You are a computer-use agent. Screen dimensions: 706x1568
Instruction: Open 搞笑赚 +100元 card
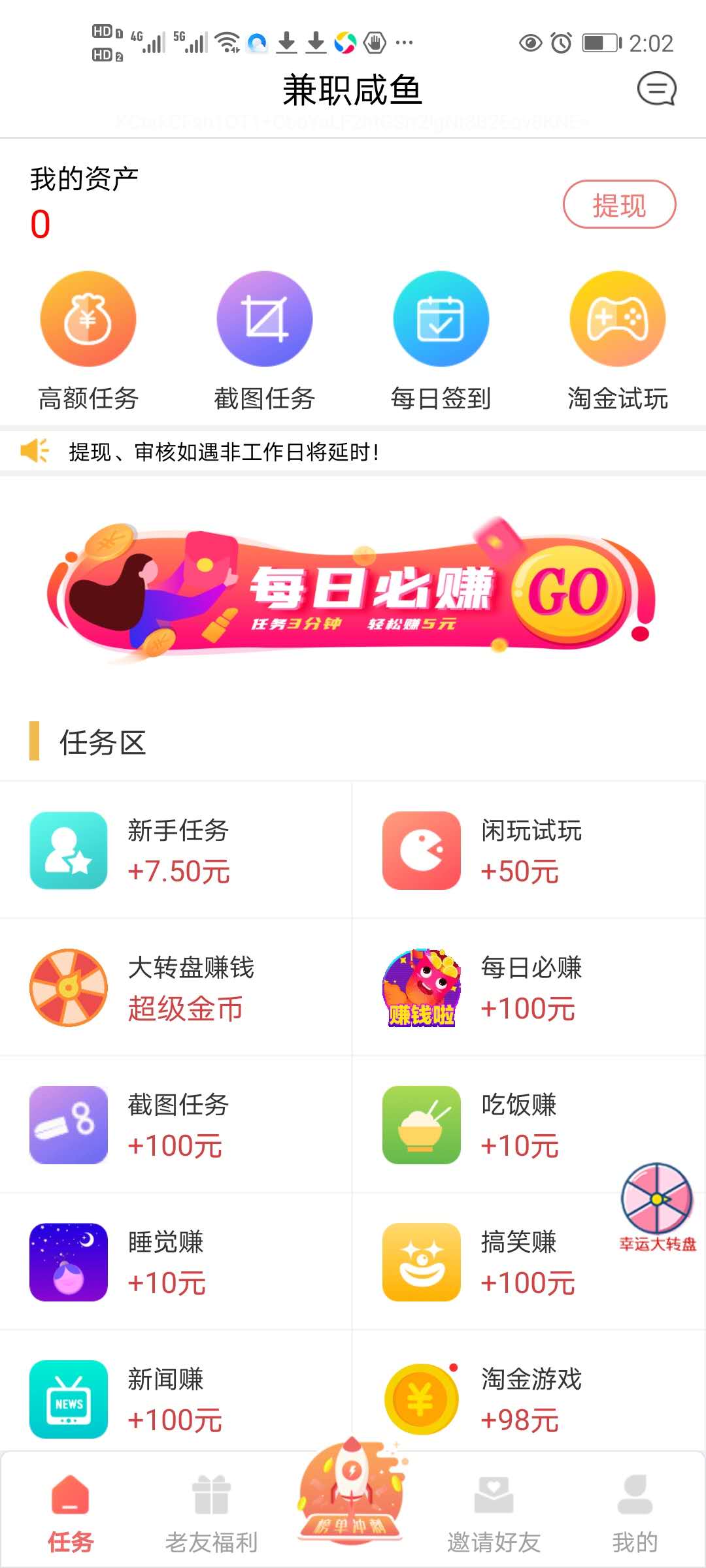[497, 1262]
